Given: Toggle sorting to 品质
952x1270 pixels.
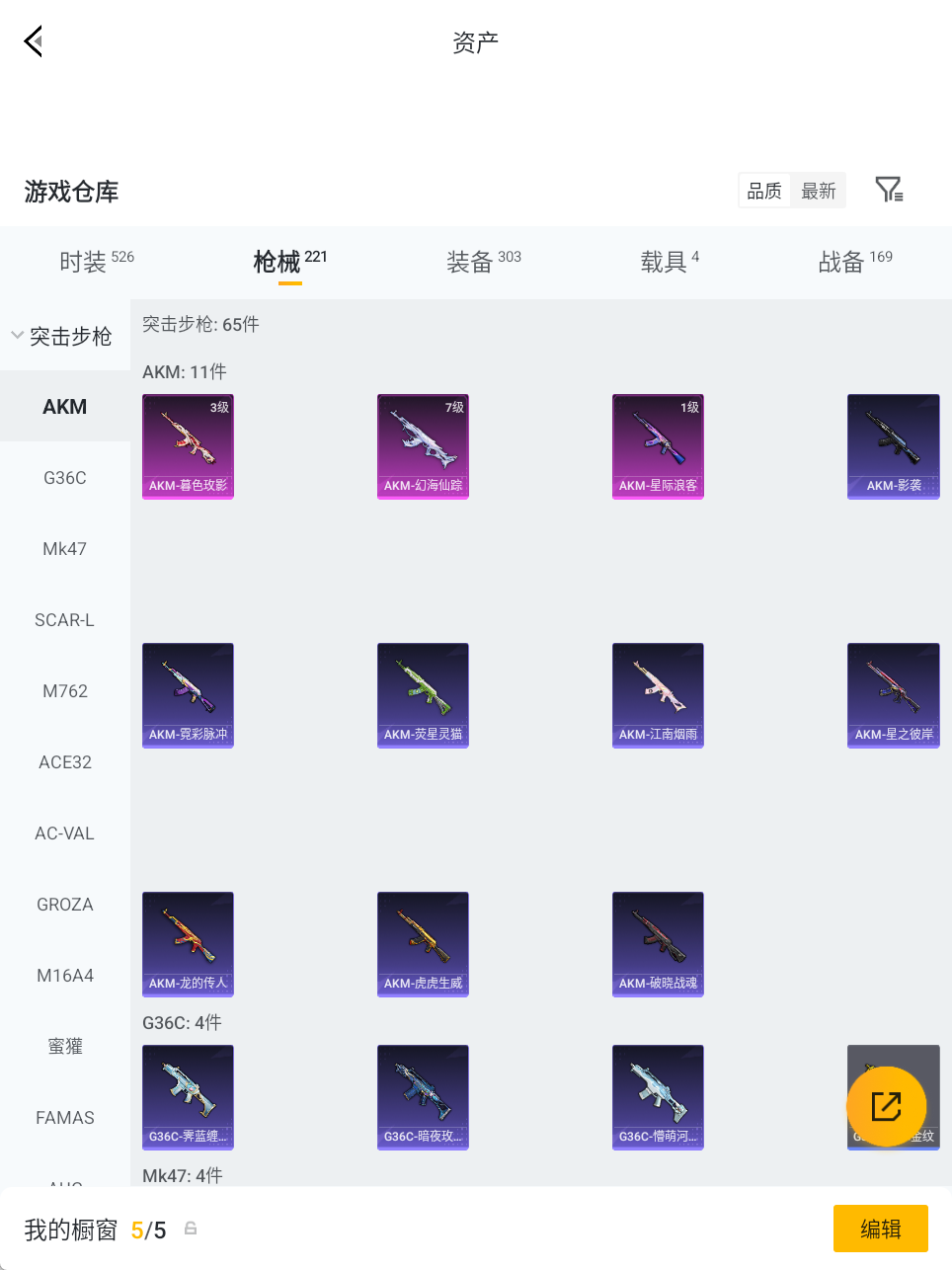Looking at the screenshot, I should tap(764, 190).
